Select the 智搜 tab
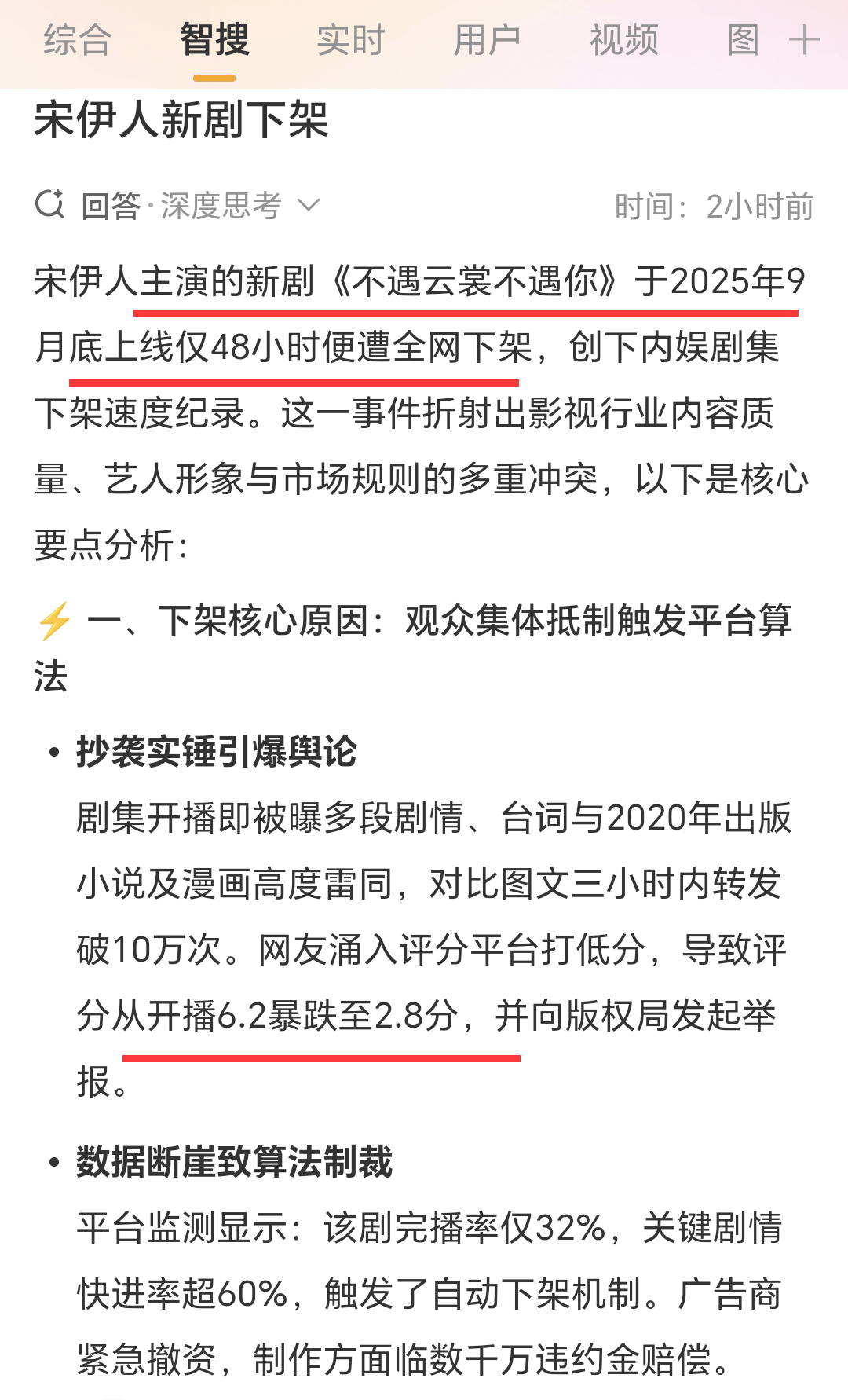The image size is (848, 1400). (214, 40)
